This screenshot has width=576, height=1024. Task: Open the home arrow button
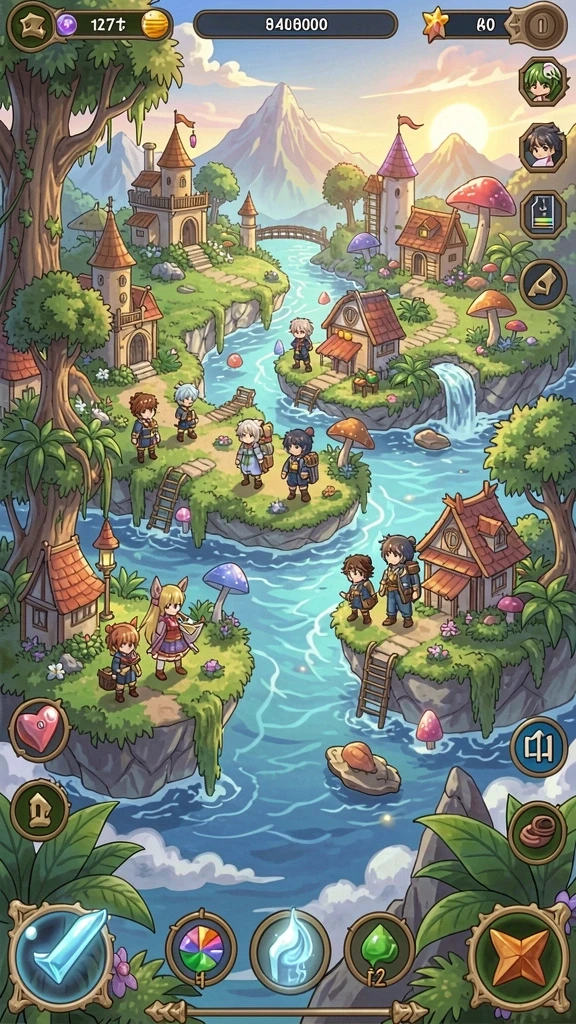(40, 810)
